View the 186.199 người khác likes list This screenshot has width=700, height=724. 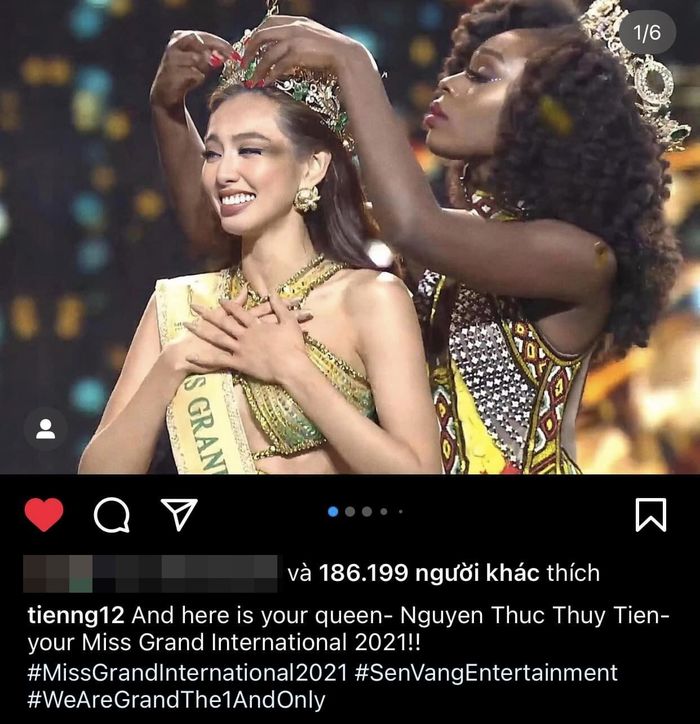point(428,573)
